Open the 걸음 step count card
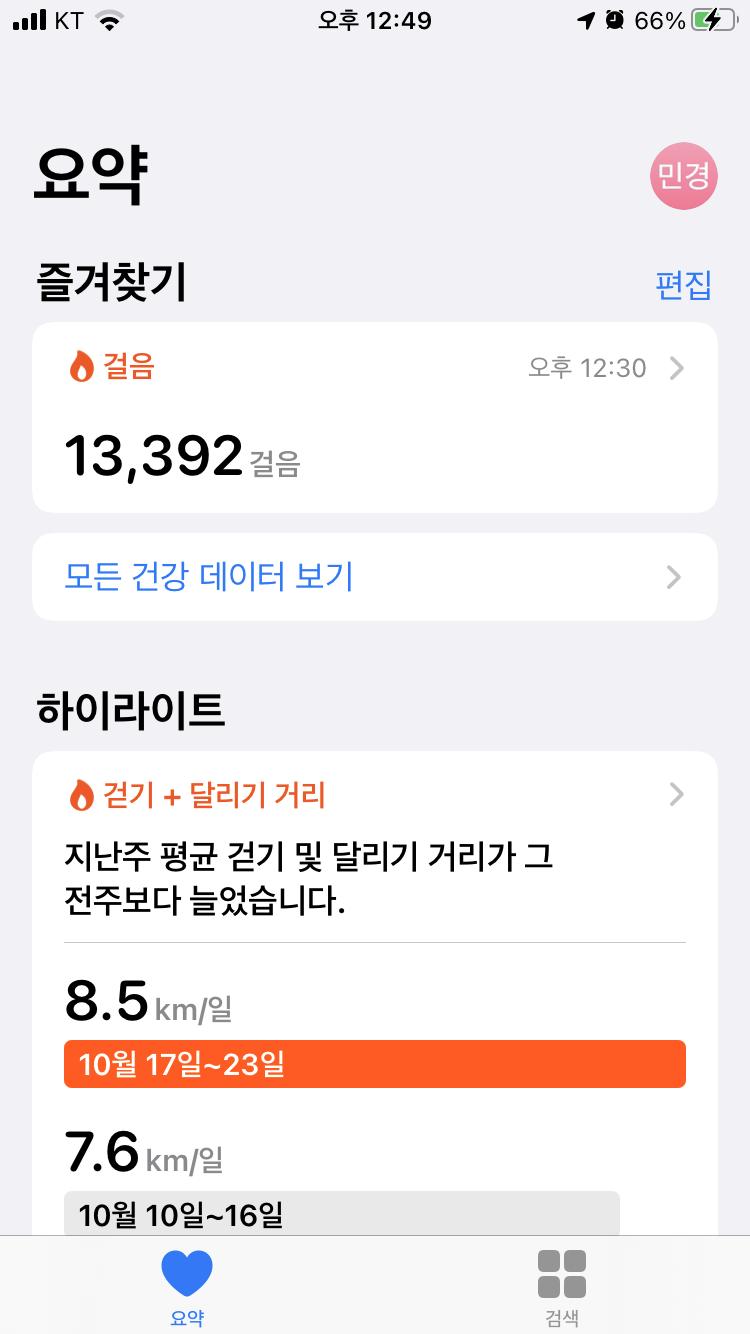Image resolution: width=750 pixels, height=1334 pixels. point(375,417)
